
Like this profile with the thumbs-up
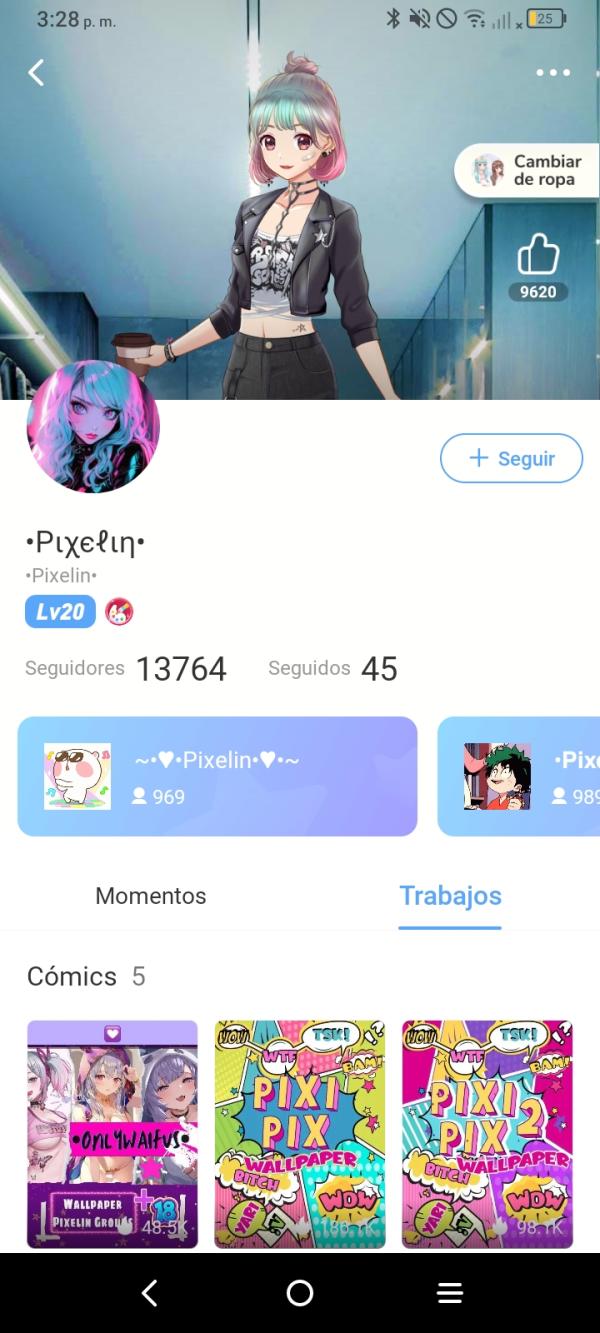coord(537,257)
